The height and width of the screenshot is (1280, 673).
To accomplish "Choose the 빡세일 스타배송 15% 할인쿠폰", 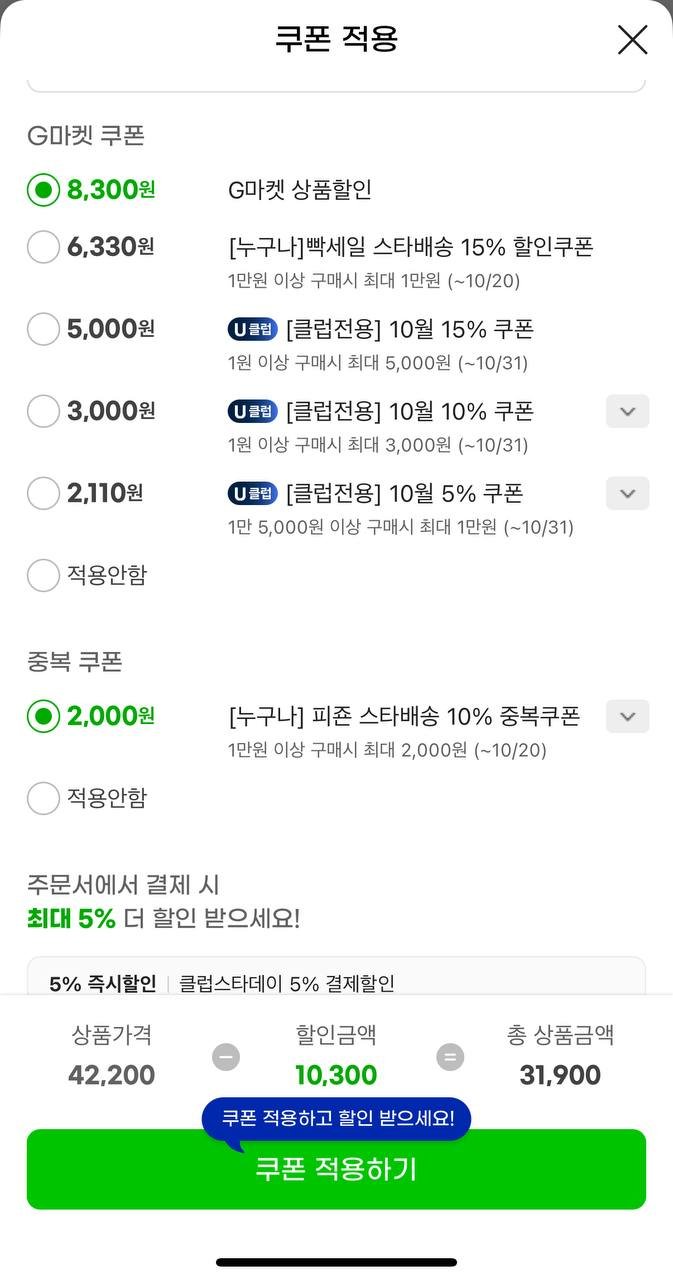I will tap(43, 246).
